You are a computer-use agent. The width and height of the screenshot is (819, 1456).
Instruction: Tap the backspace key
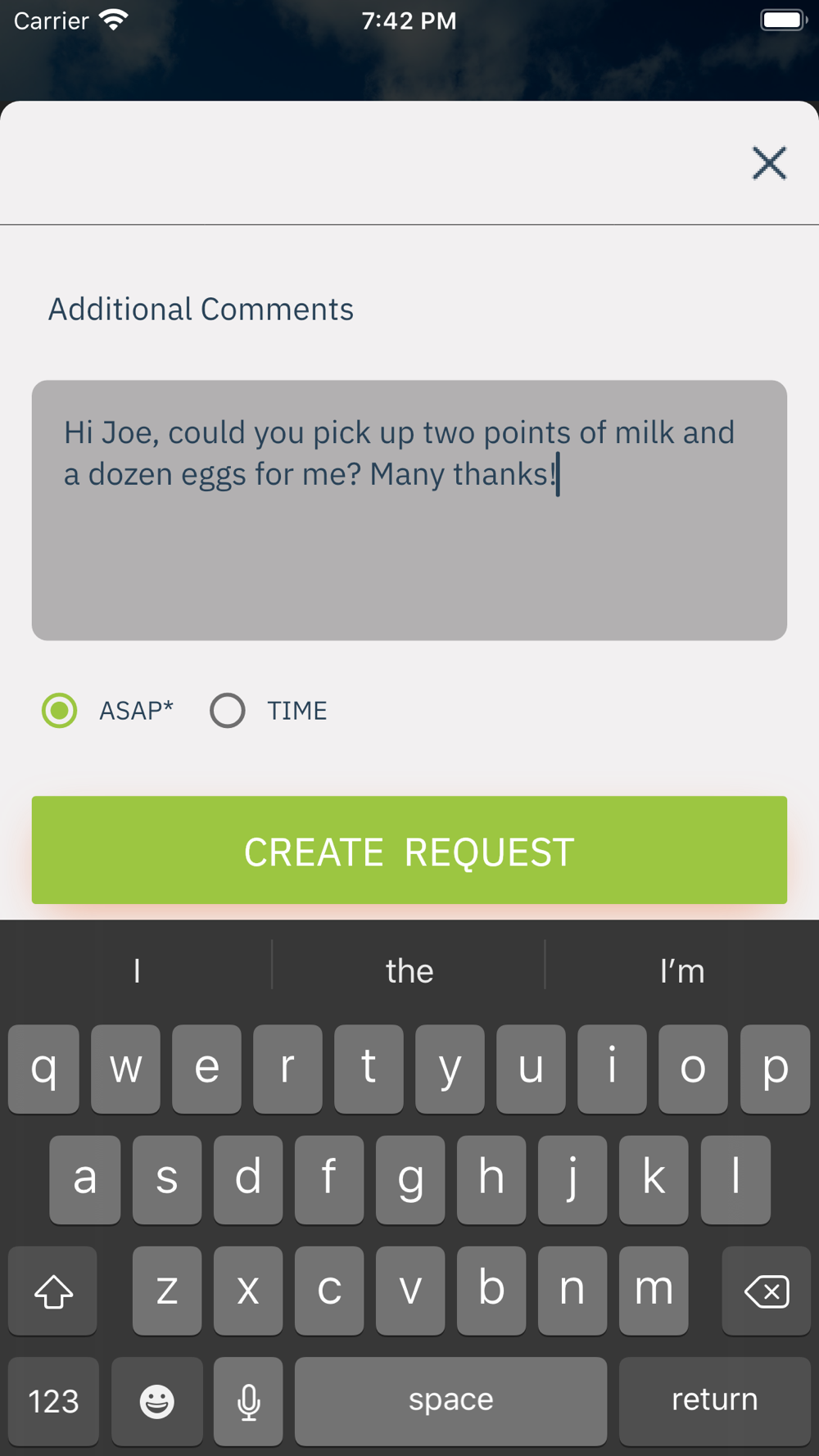tap(766, 1291)
